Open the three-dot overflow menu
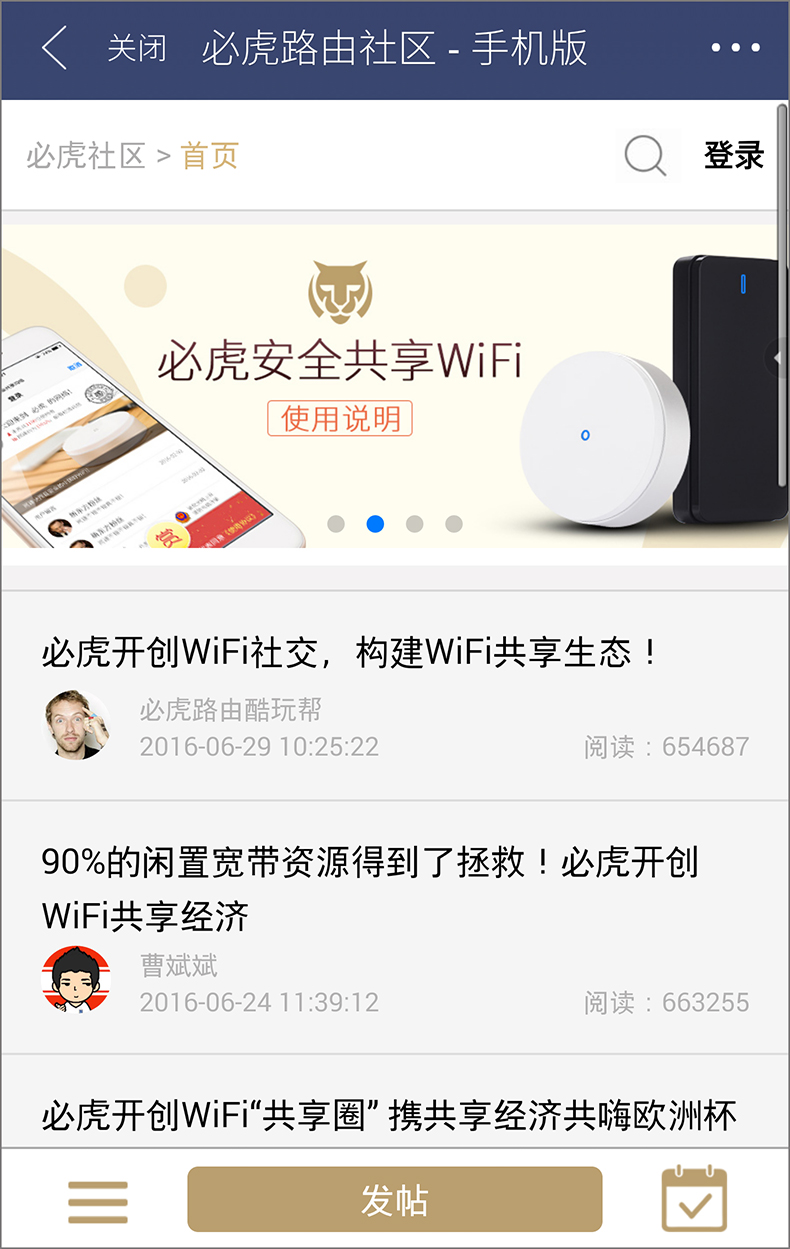Screen dimensions: 790x1249 [735, 48]
